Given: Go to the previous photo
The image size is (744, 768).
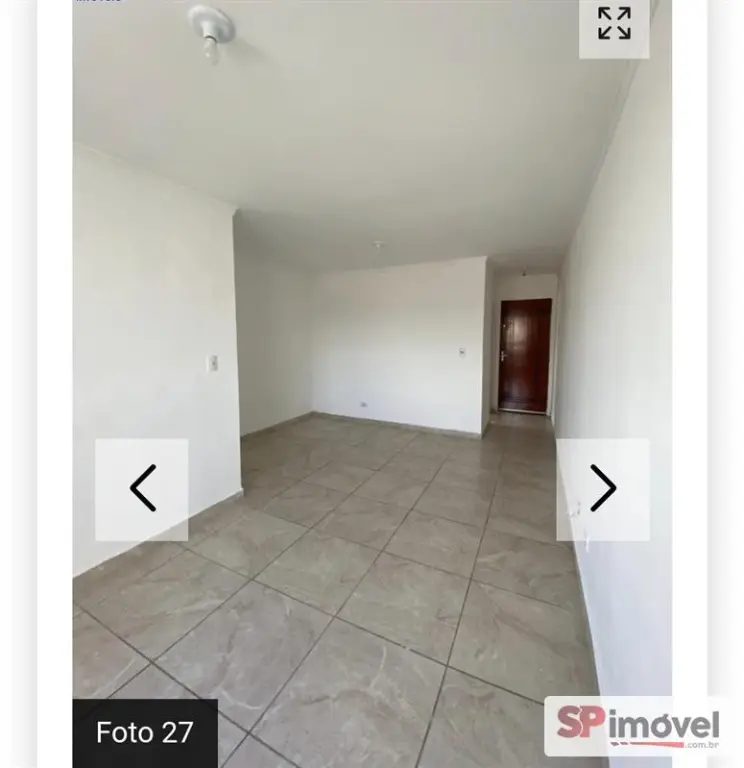Looking at the screenshot, I should [x=142, y=489].
